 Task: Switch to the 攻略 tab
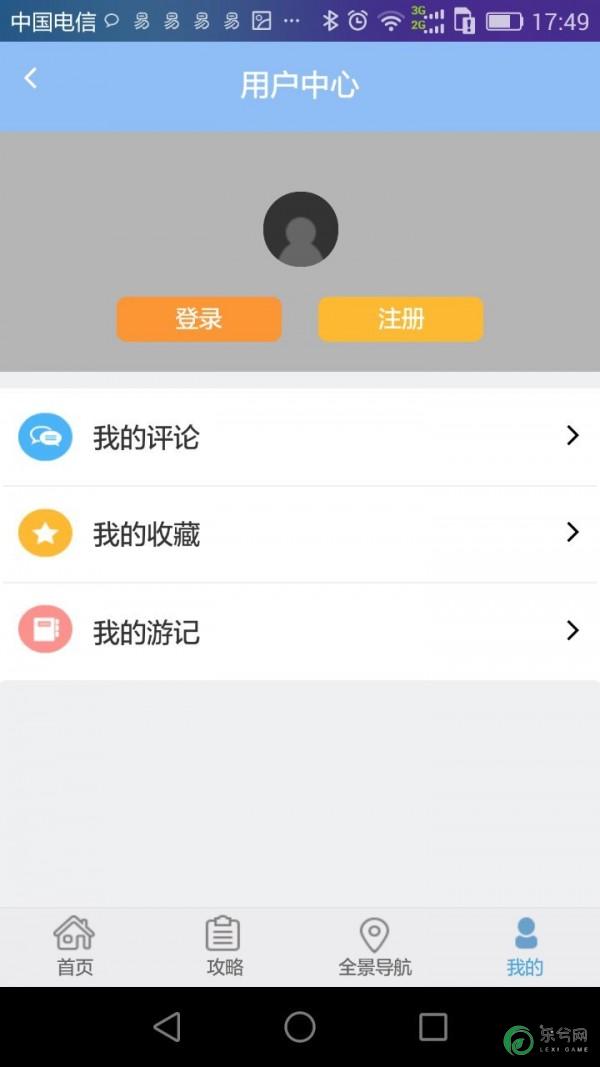pyautogui.click(x=224, y=946)
